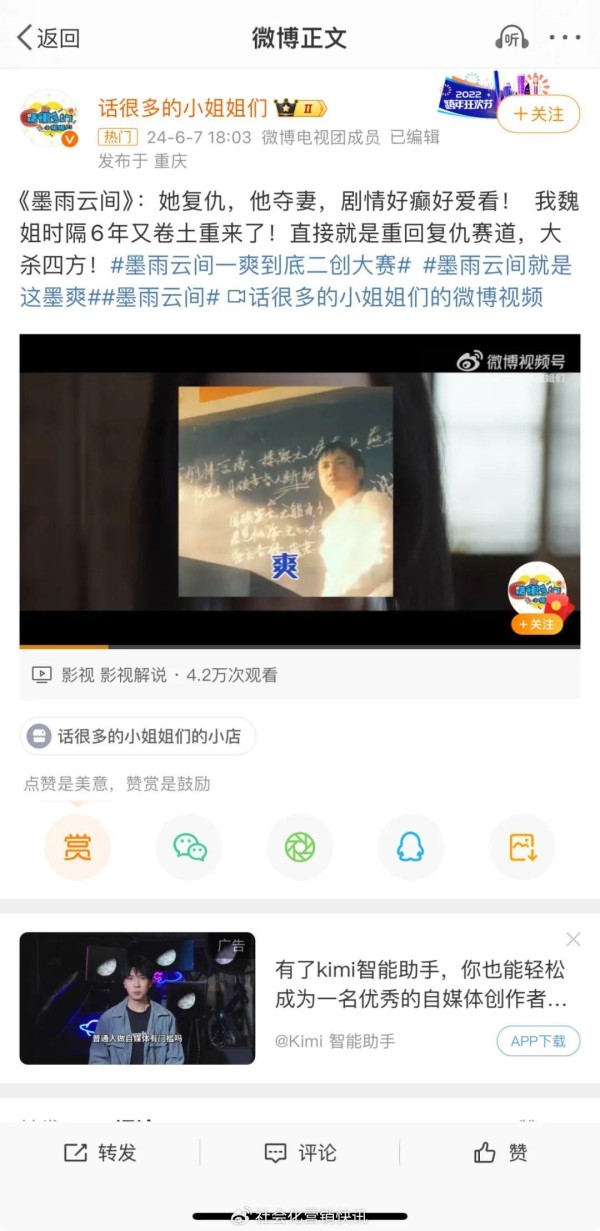600x1231 pixels.
Task: Play the 墨雨云间 video
Action: (300, 490)
